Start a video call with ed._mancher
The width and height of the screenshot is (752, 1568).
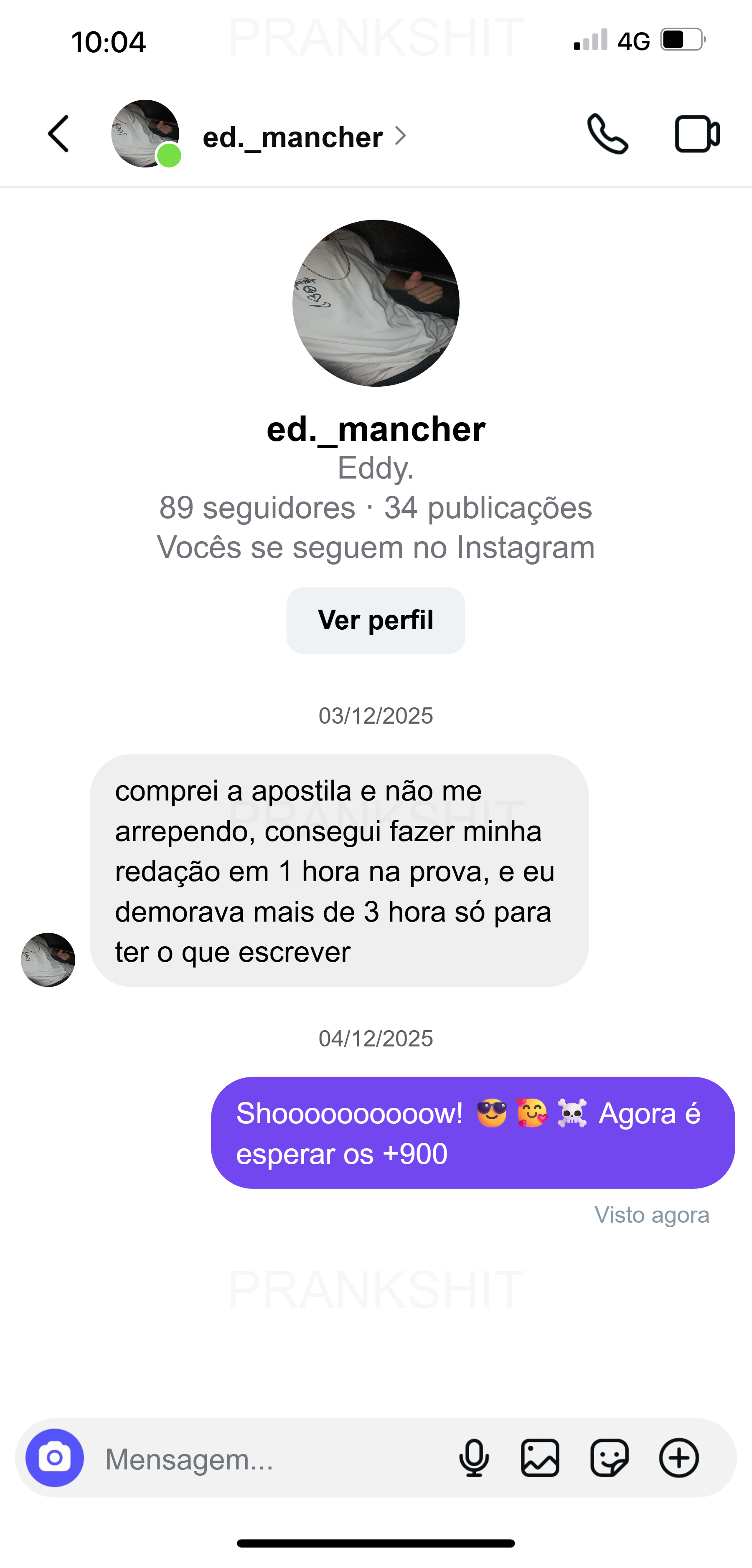tap(697, 134)
